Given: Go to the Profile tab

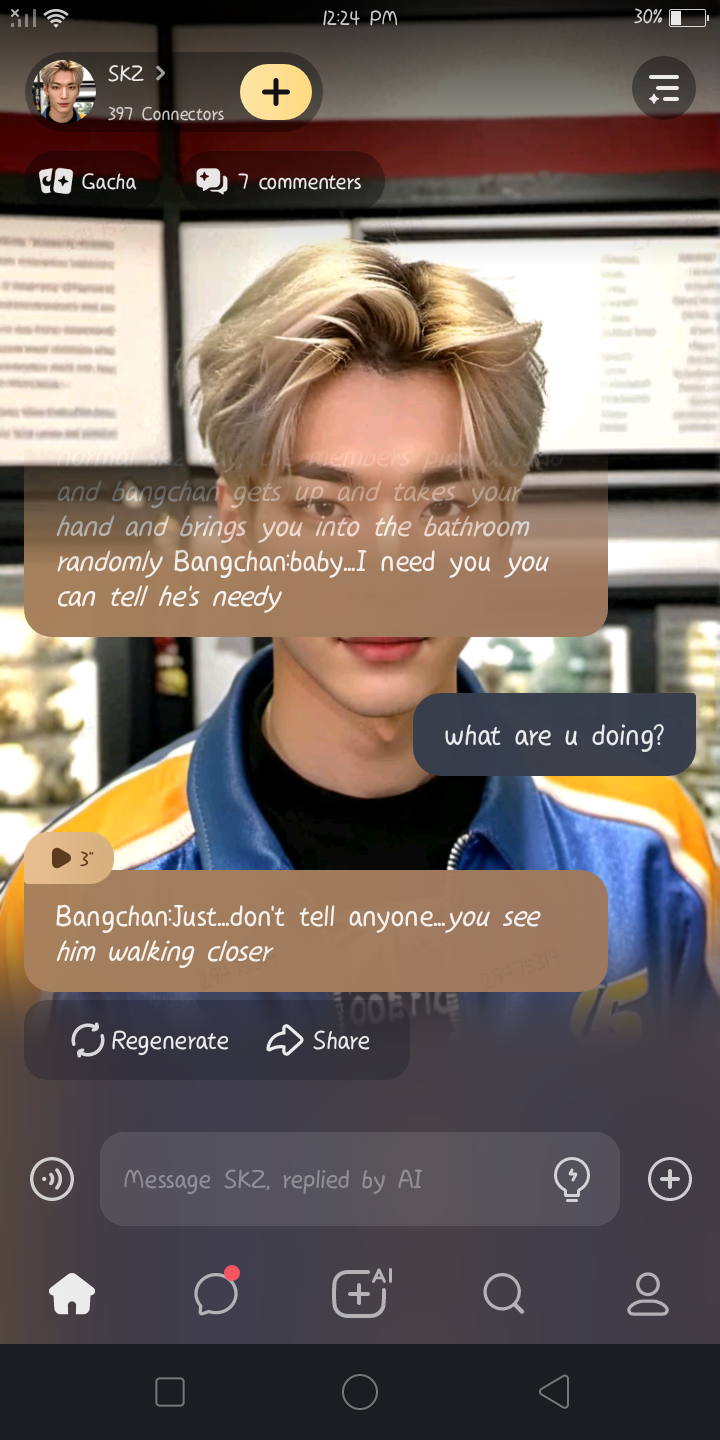Looking at the screenshot, I should (x=647, y=1295).
